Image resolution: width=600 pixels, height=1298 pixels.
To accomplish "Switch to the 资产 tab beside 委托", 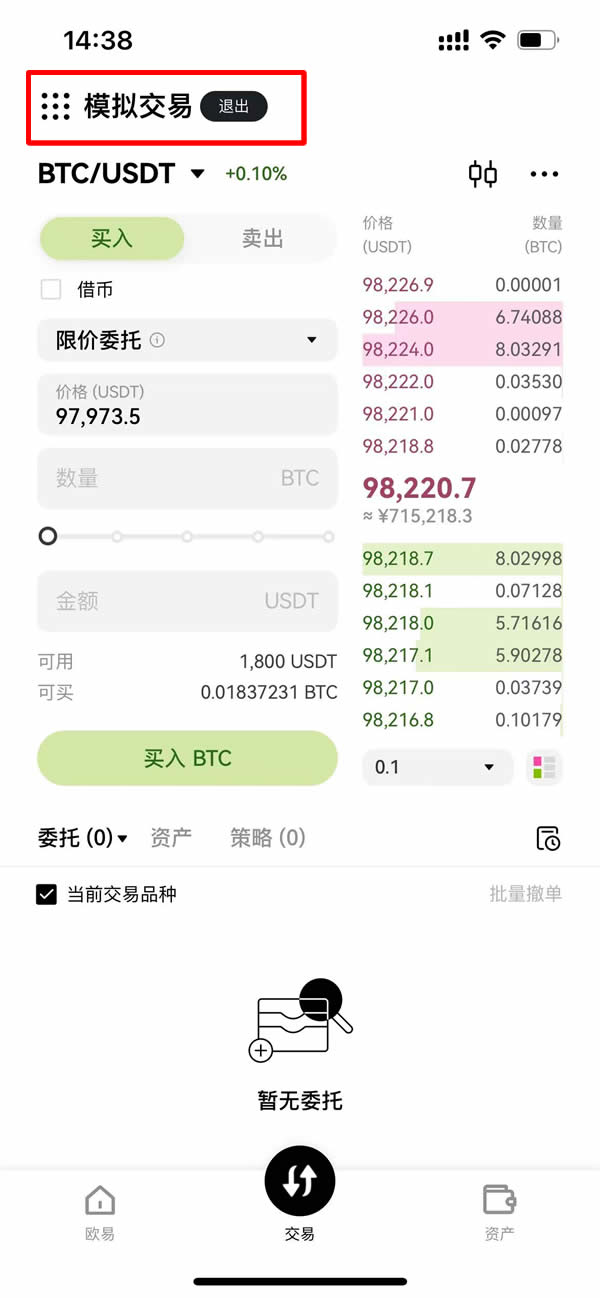I will click(x=171, y=838).
